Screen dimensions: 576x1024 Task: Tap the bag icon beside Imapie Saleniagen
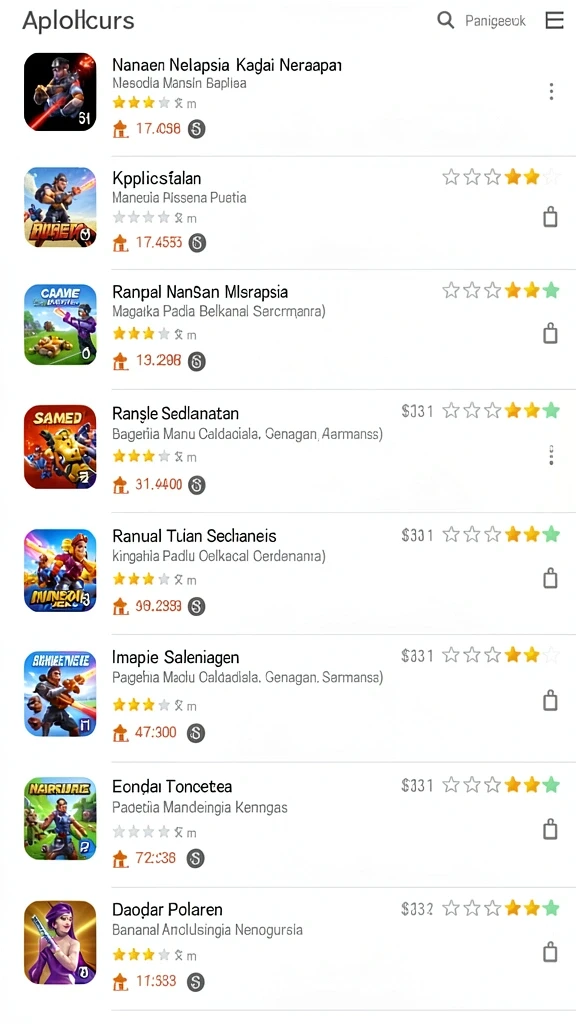click(x=551, y=701)
